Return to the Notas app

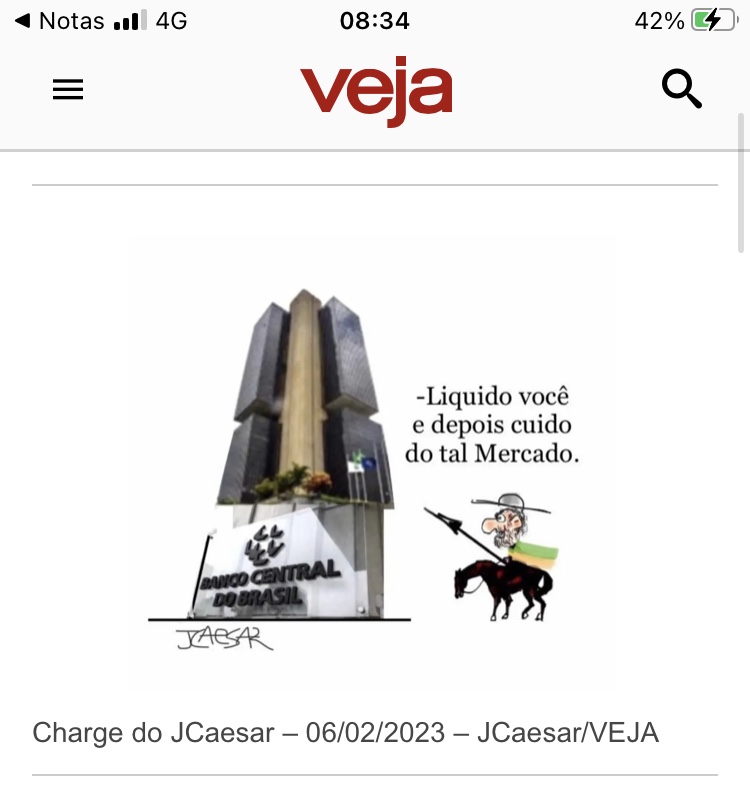60,21
